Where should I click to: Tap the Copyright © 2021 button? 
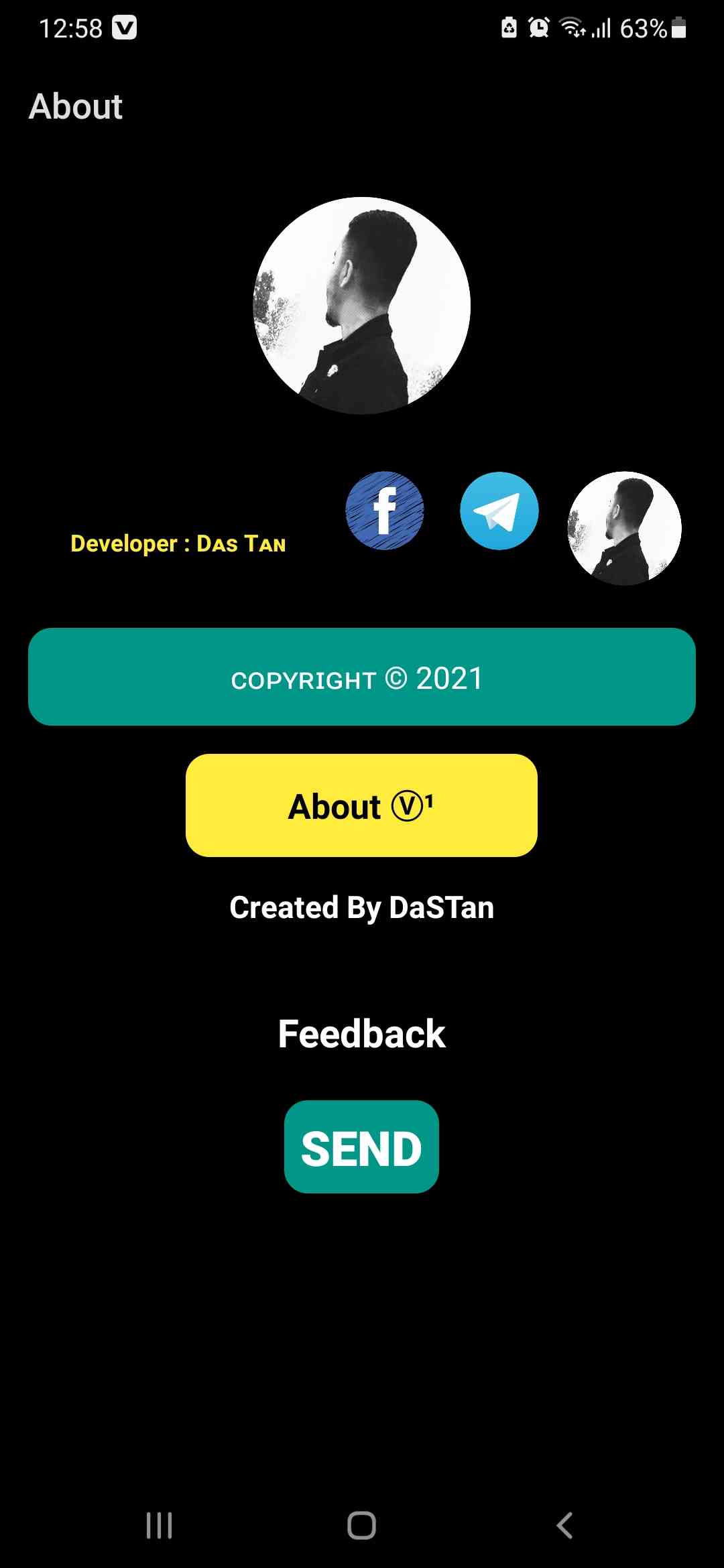tap(362, 677)
